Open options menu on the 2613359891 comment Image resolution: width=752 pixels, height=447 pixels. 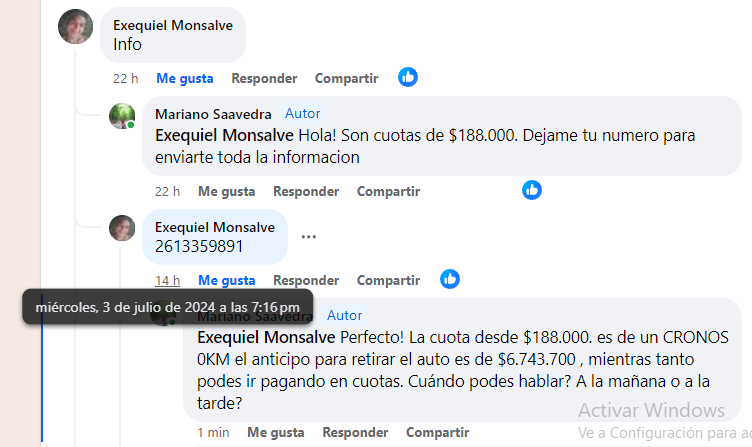309,237
